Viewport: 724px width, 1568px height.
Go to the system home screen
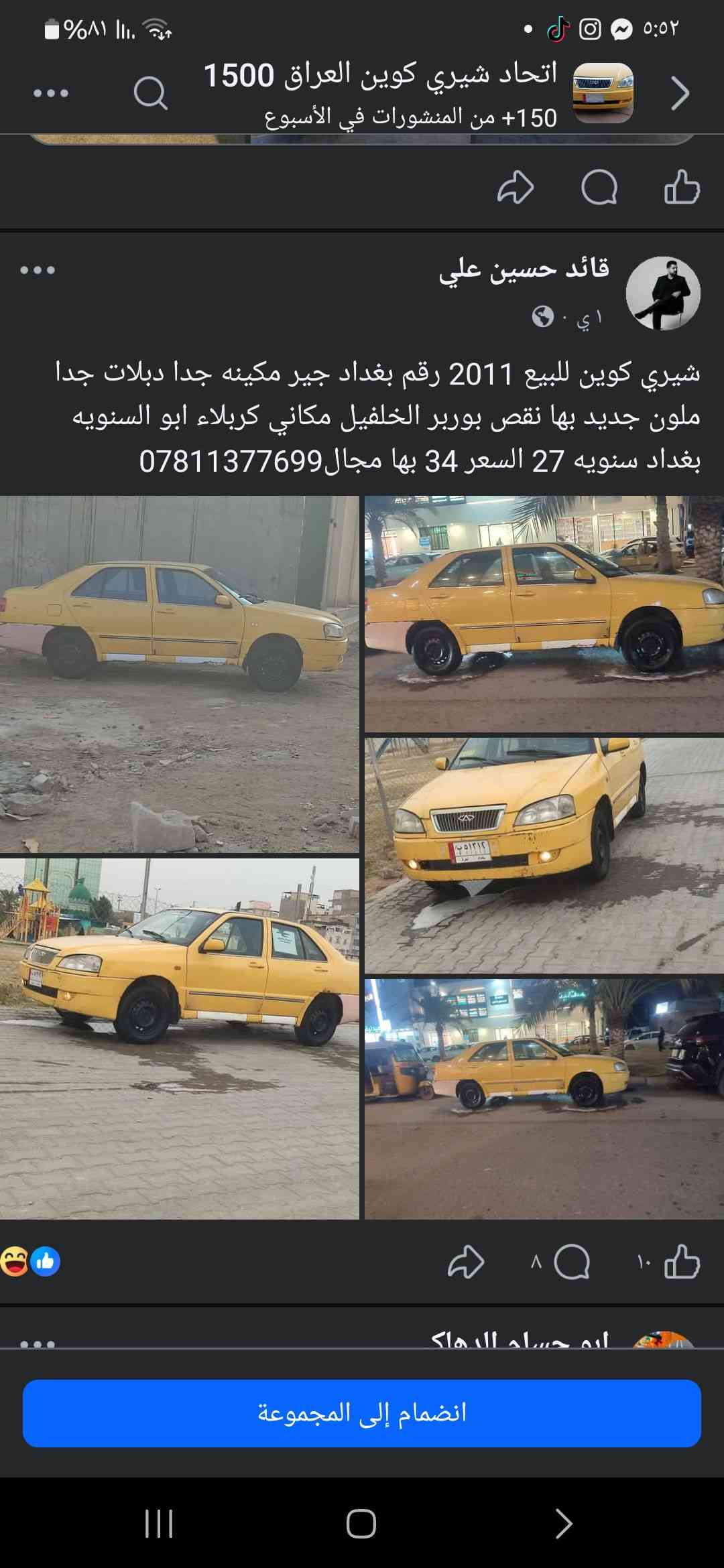361,1524
